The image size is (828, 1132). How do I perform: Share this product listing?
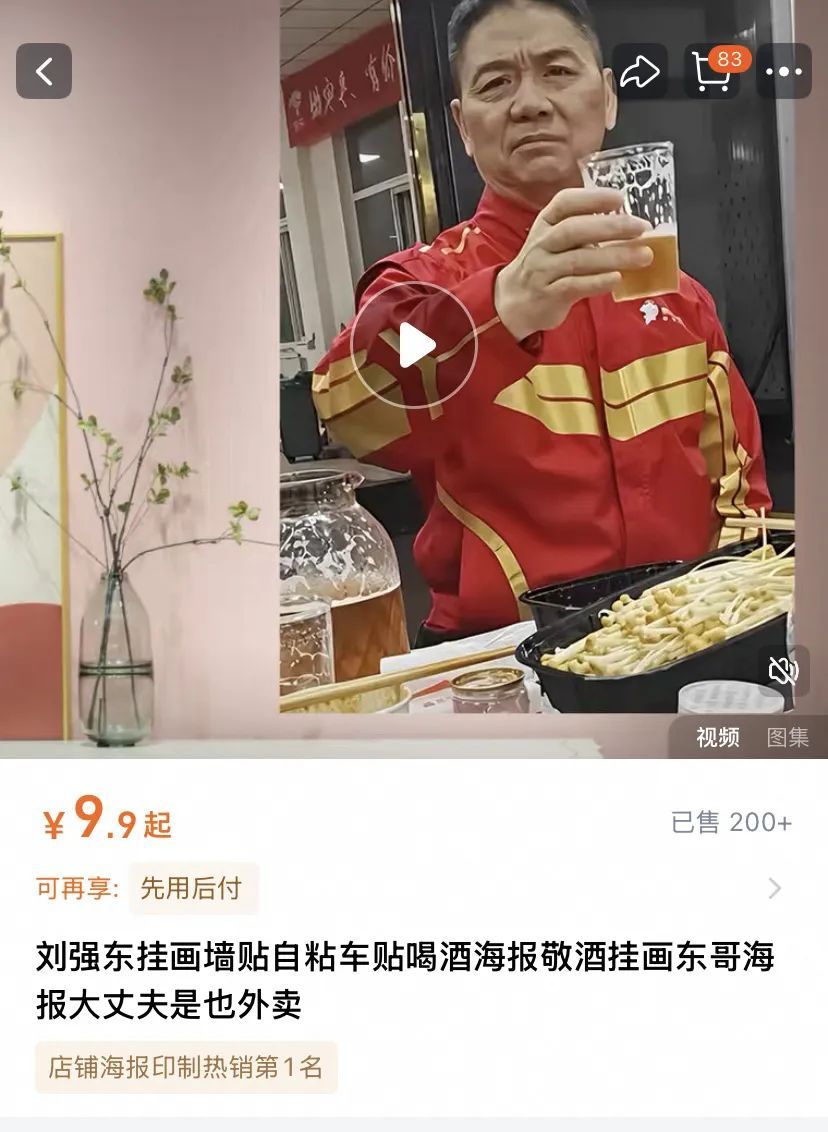pos(640,71)
